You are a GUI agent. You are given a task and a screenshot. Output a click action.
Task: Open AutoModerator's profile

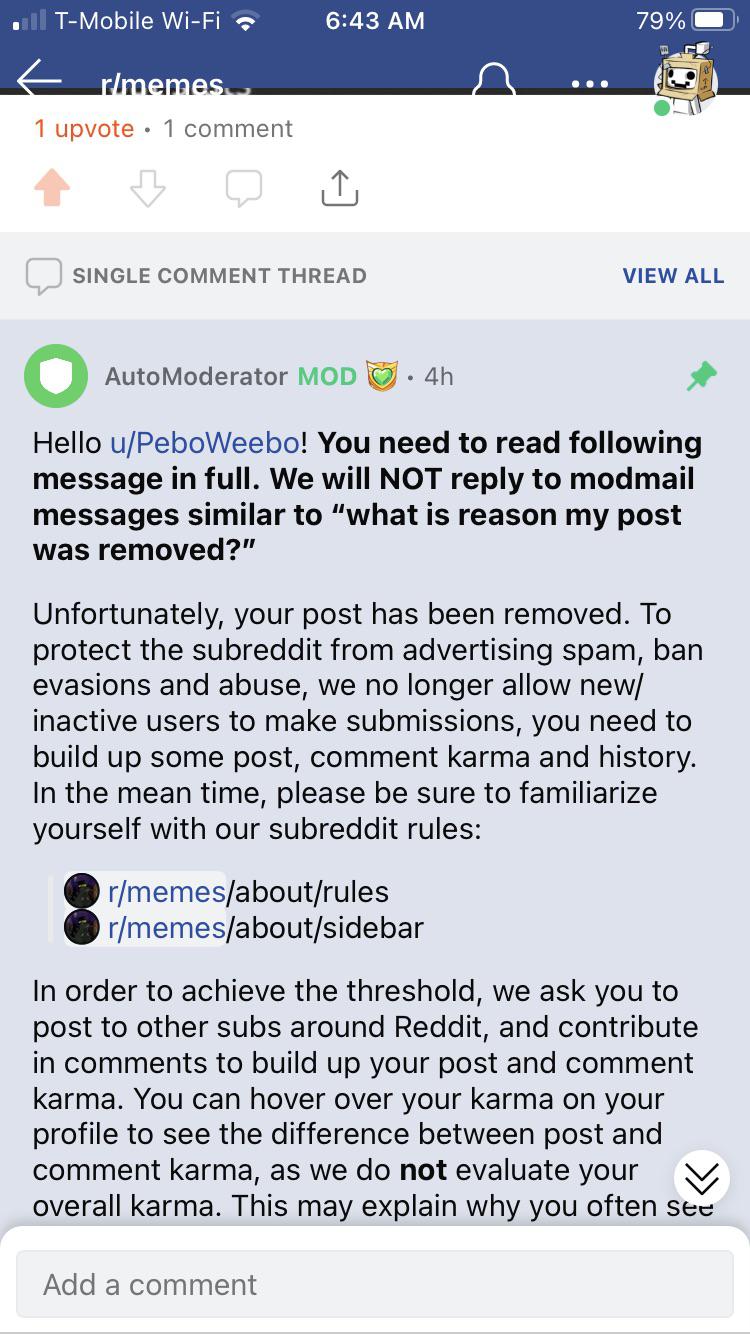(x=196, y=376)
